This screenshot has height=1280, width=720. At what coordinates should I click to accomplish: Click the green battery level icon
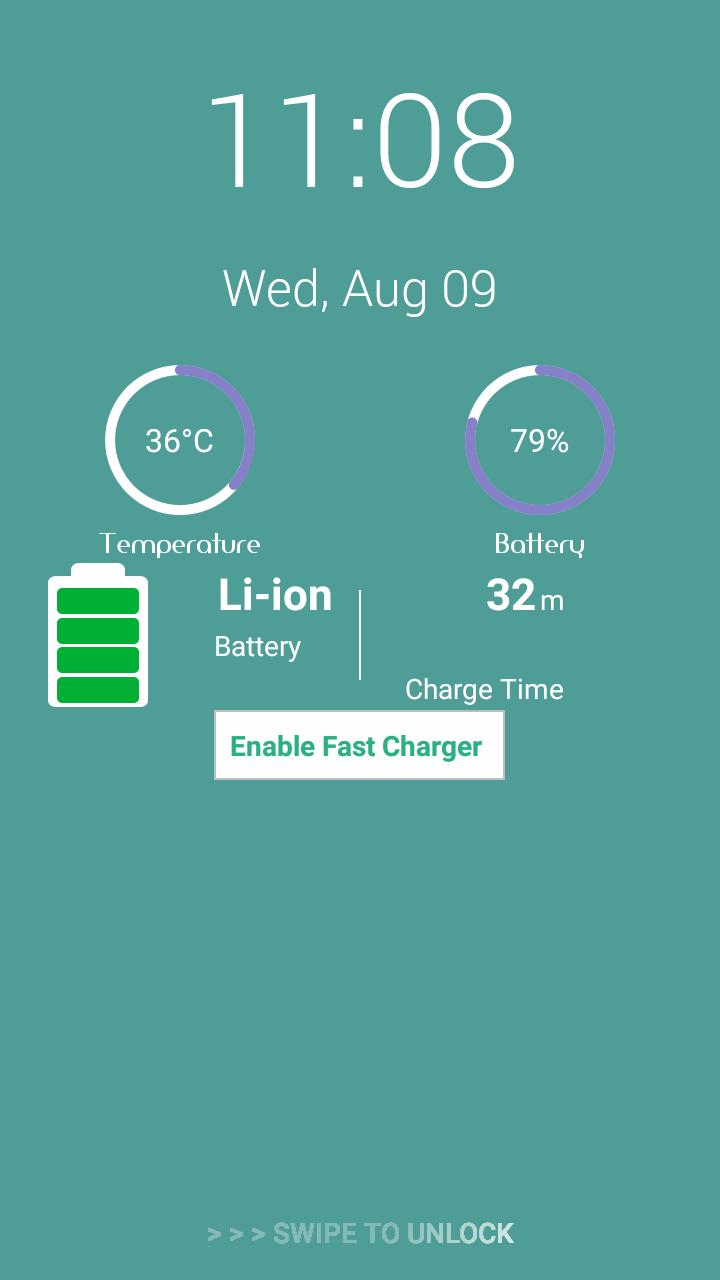tap(97, 635)
